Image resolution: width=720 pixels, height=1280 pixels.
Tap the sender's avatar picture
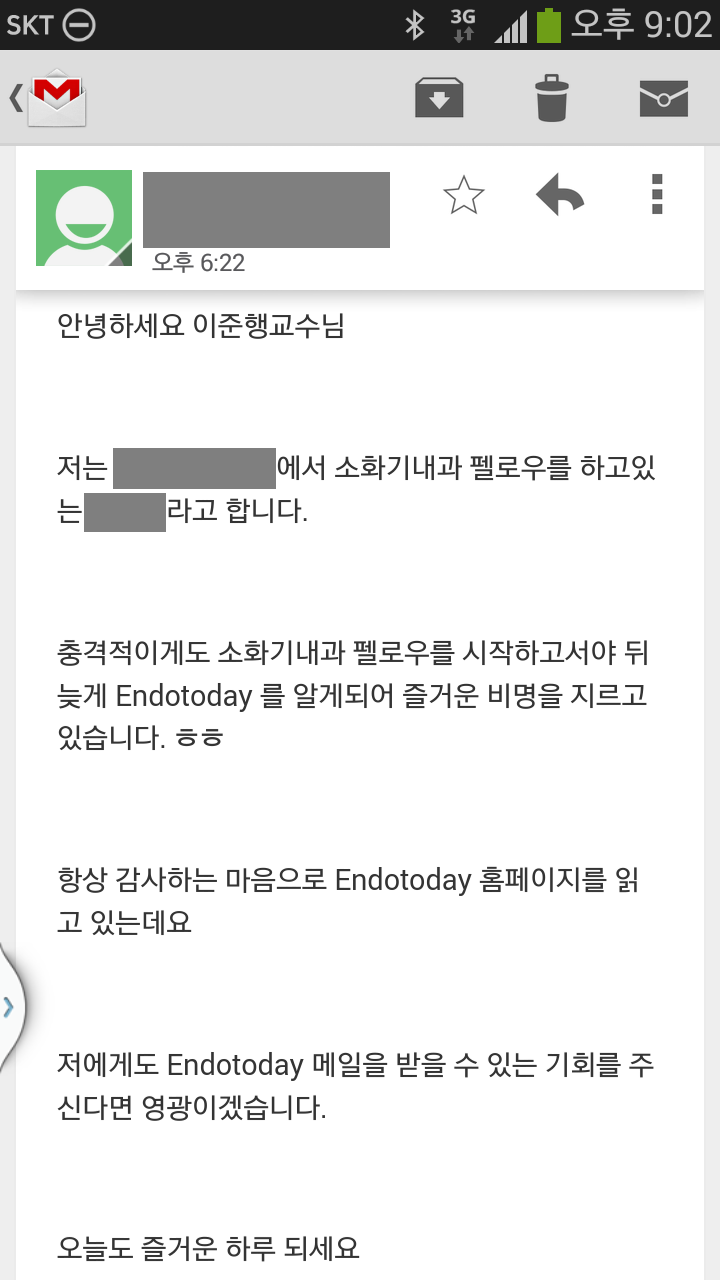pos(84,218)
